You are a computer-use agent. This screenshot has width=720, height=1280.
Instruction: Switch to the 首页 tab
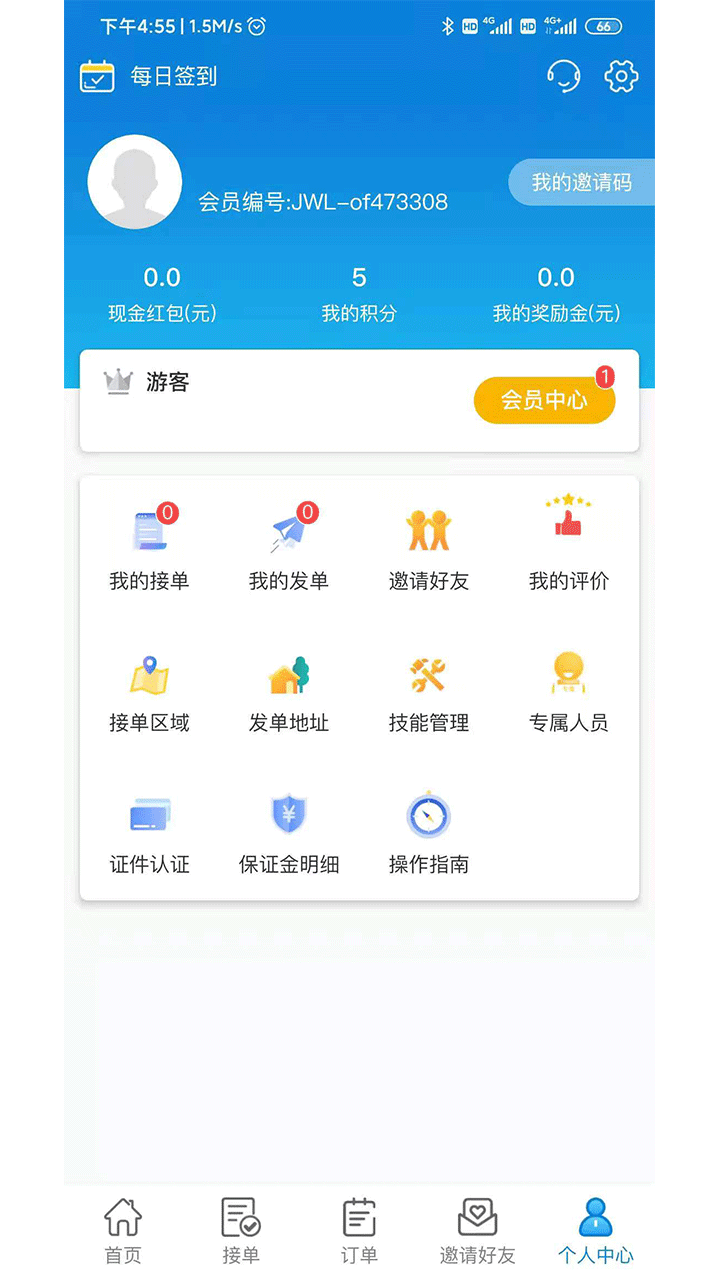coord(123,1231)
